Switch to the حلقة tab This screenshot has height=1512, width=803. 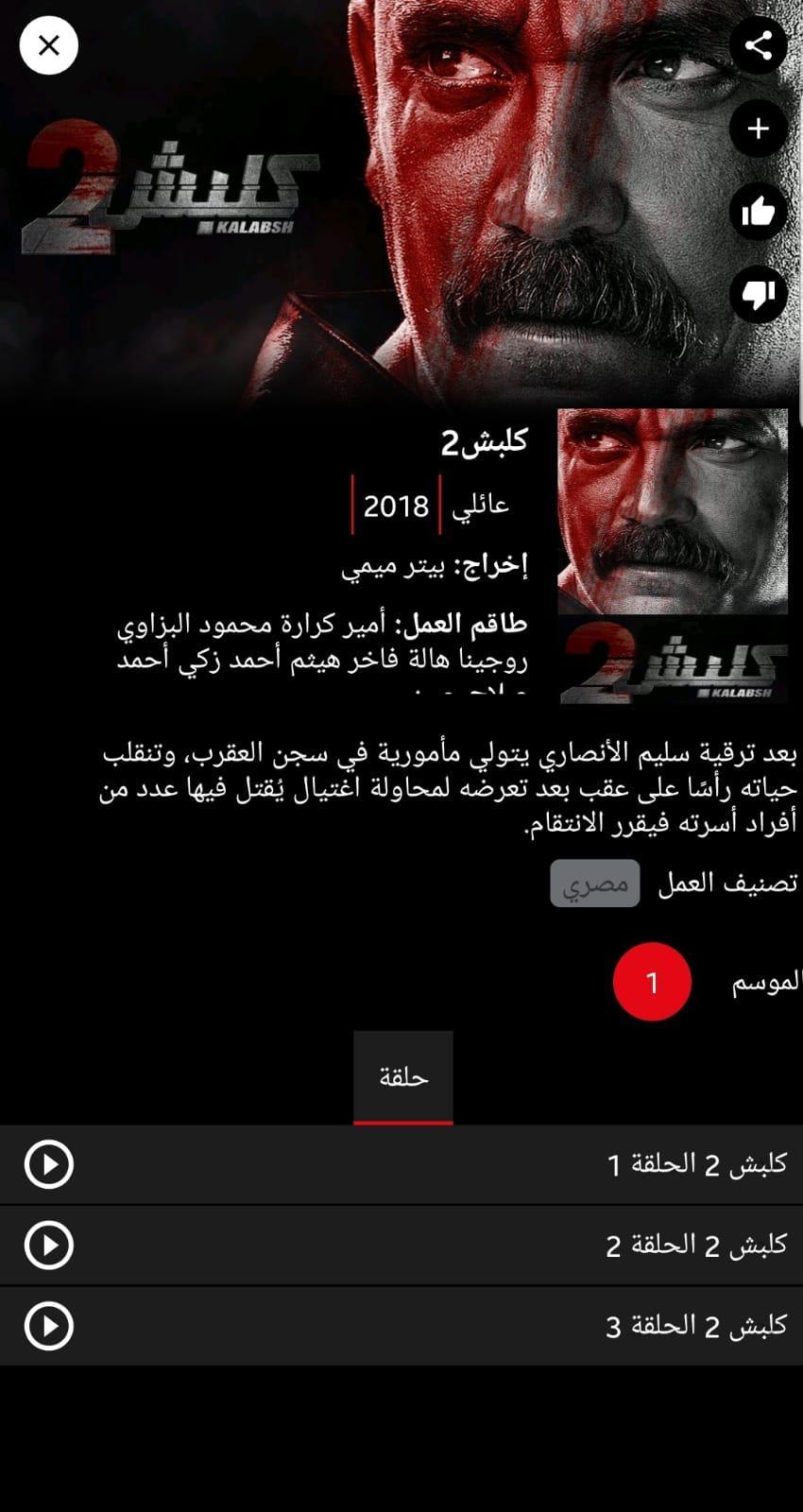pyautogui.click(x=403, y=1077)
